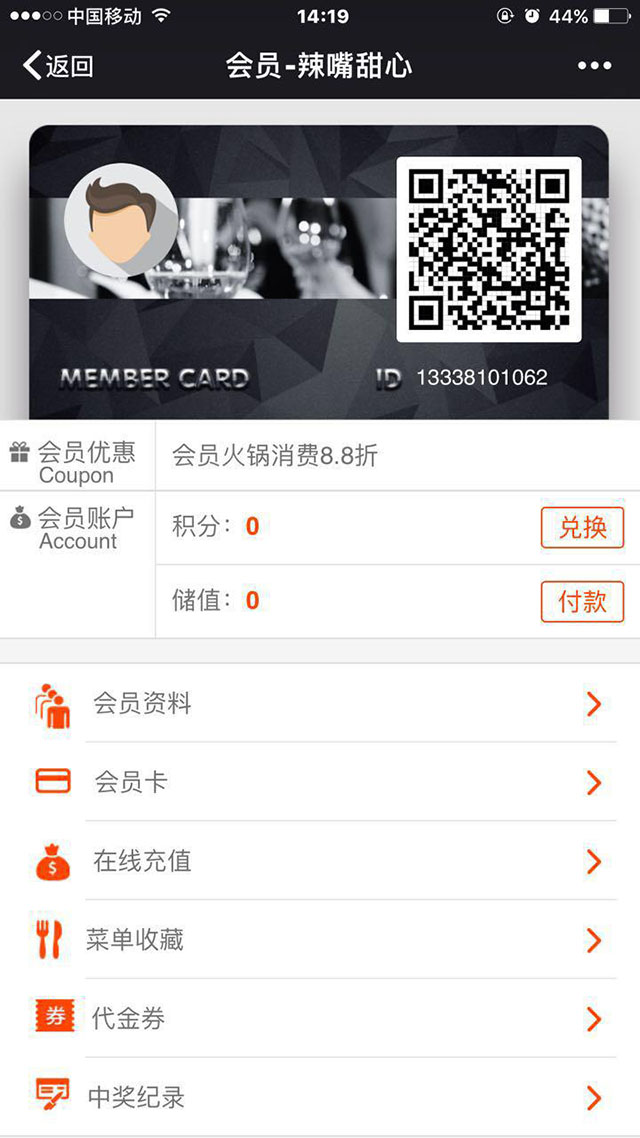Tap the 兑换 button to redeem points

point(582,527)
